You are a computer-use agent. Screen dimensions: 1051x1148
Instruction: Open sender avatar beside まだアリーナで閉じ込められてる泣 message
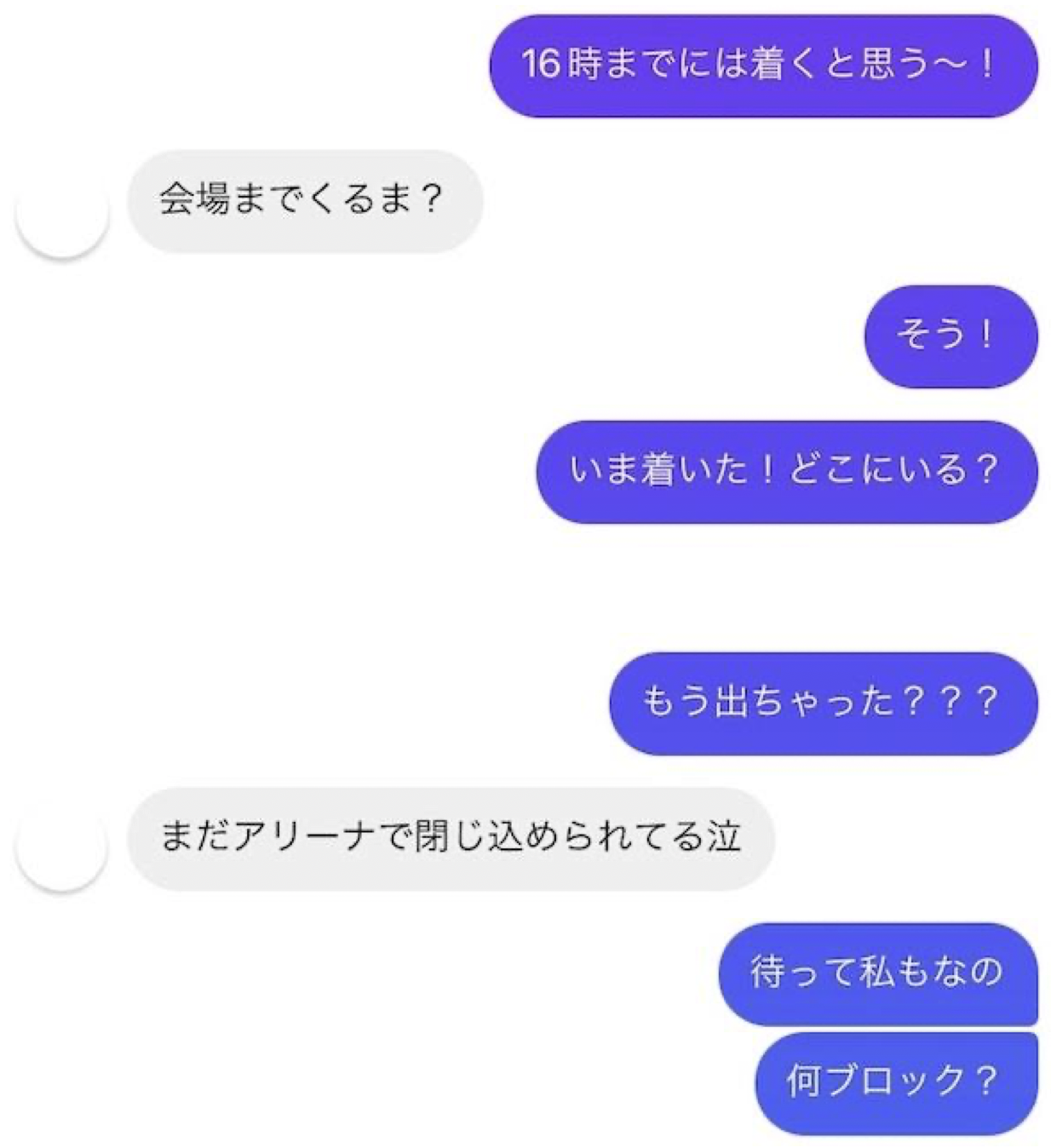point(62,847)
